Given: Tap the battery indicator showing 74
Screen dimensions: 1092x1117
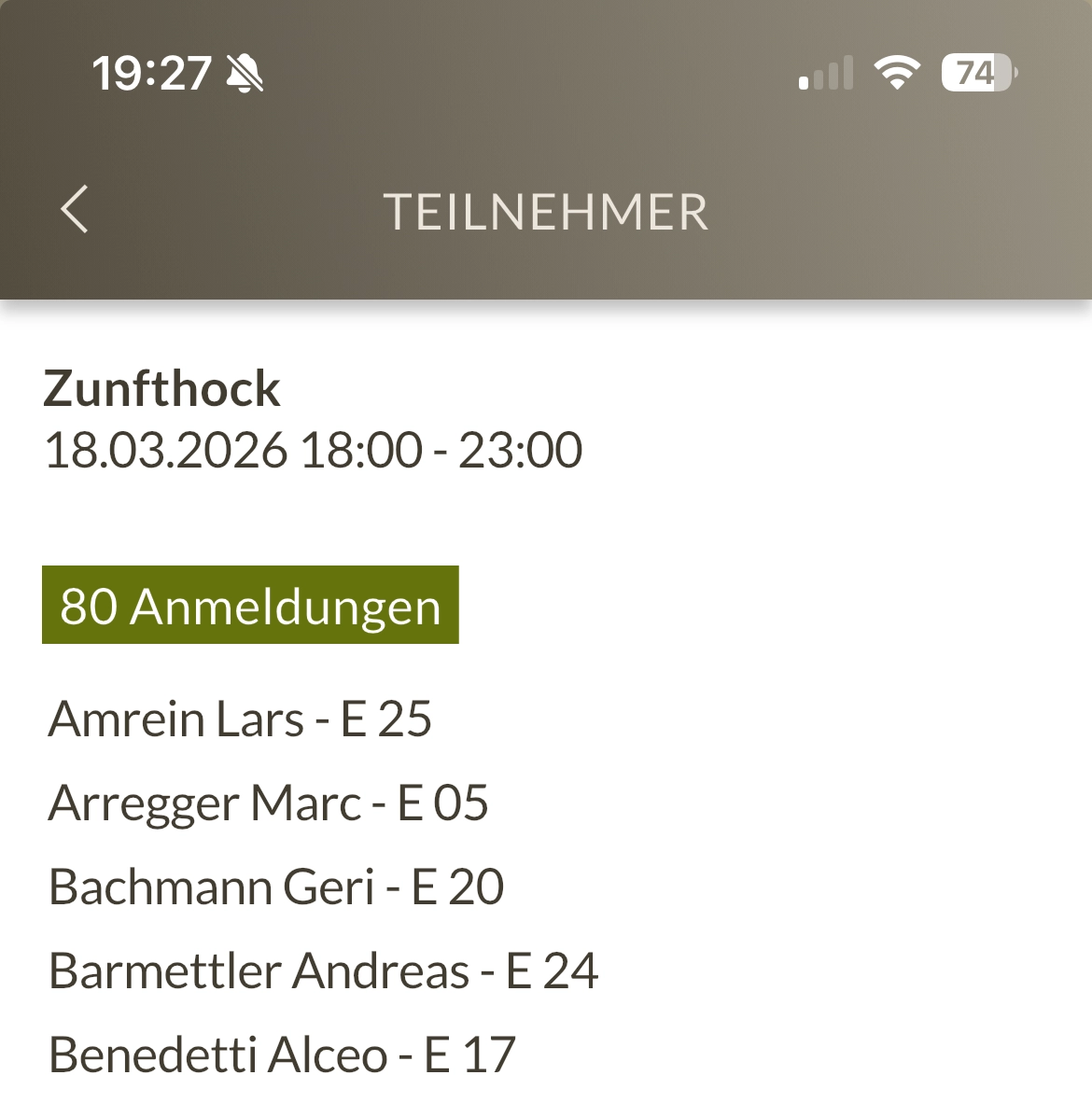Looking at the screenshot, I should (974, 73).
